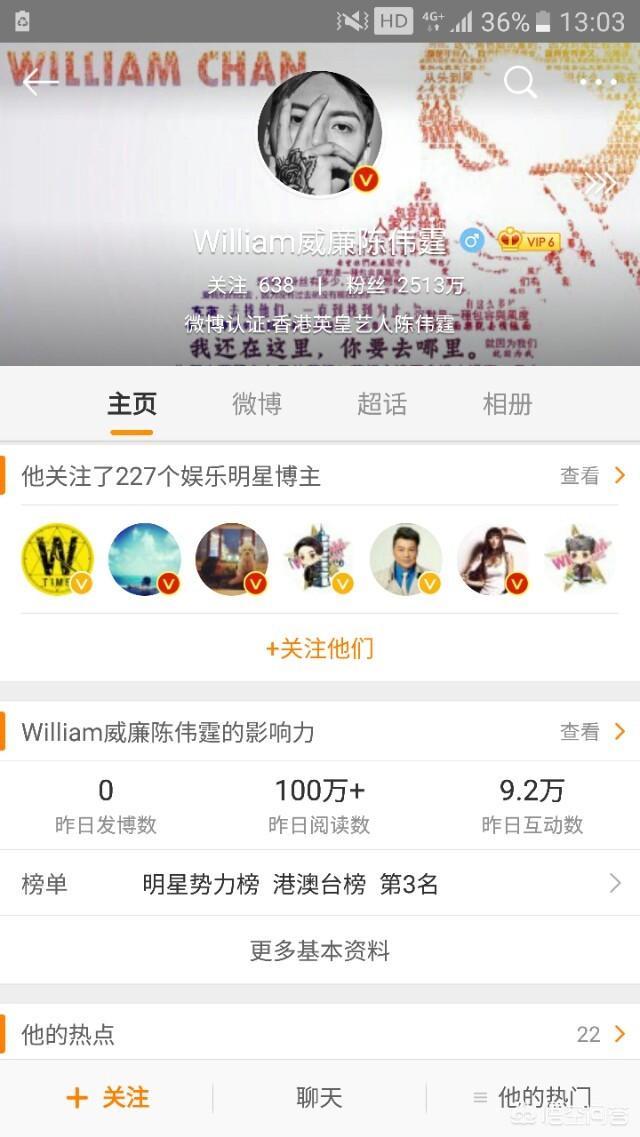Select the 主页 tab
This screenshot has height=1137, width=640.
132,404
